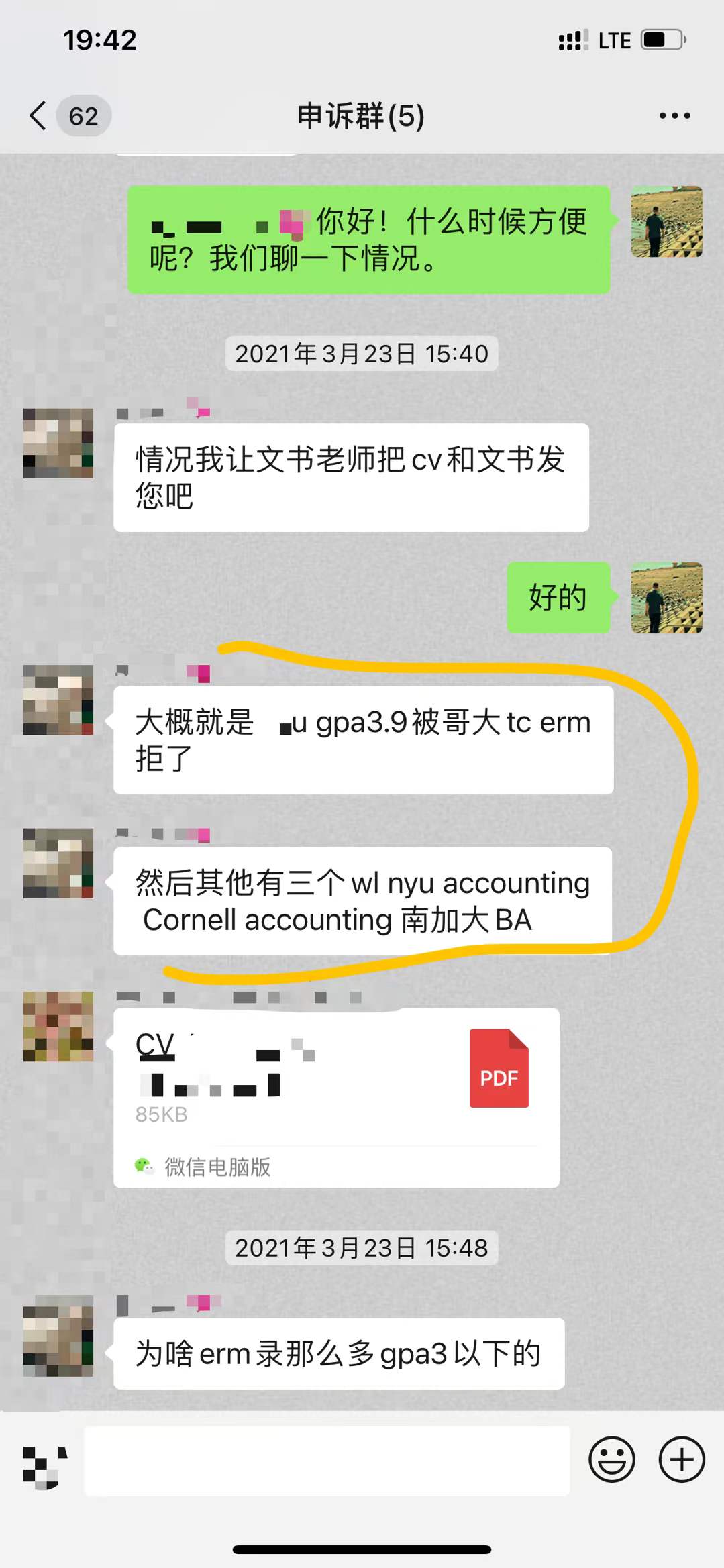Open the plus attachments menu
724x1568 pixels.
click(x=681, y=1459)
